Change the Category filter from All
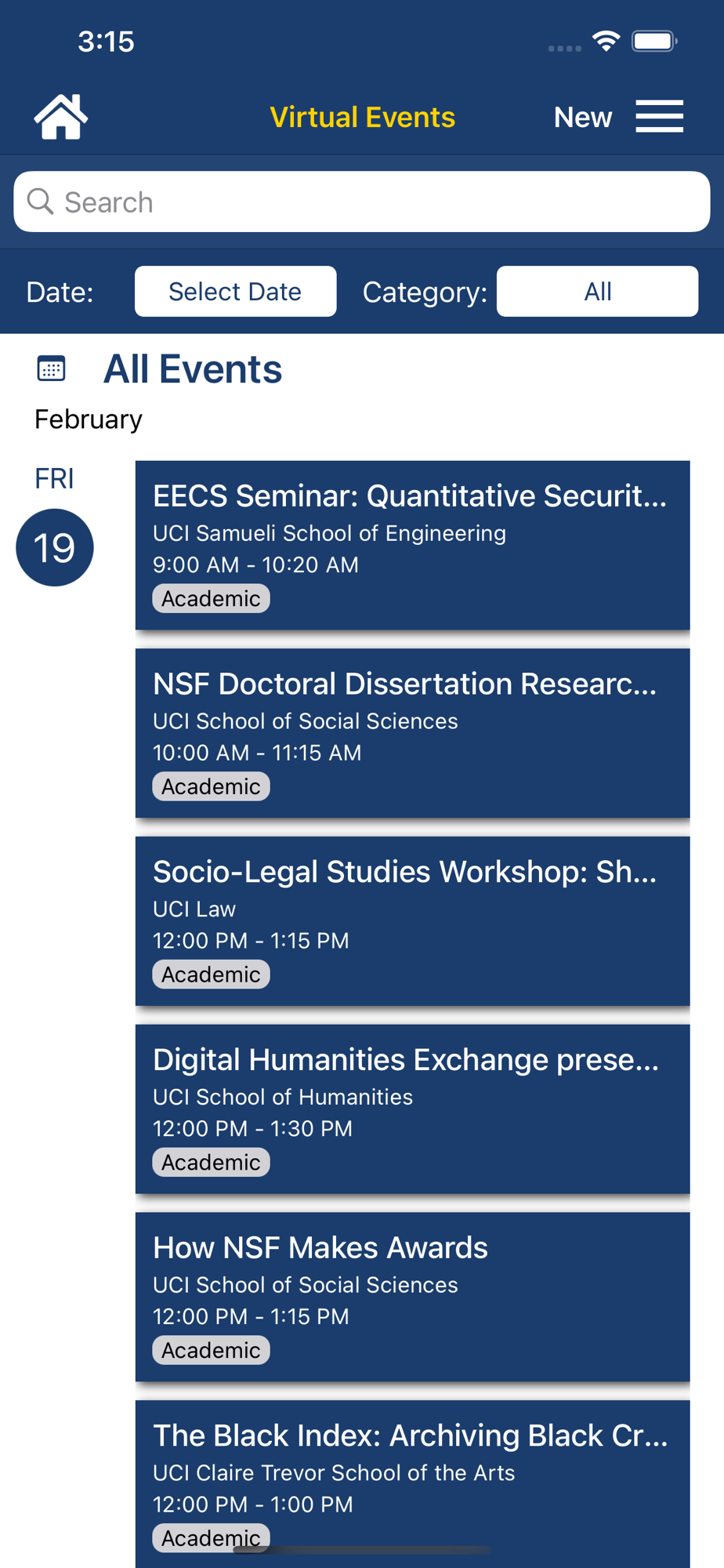This screenshot has width=724, height=1568. 597,292
